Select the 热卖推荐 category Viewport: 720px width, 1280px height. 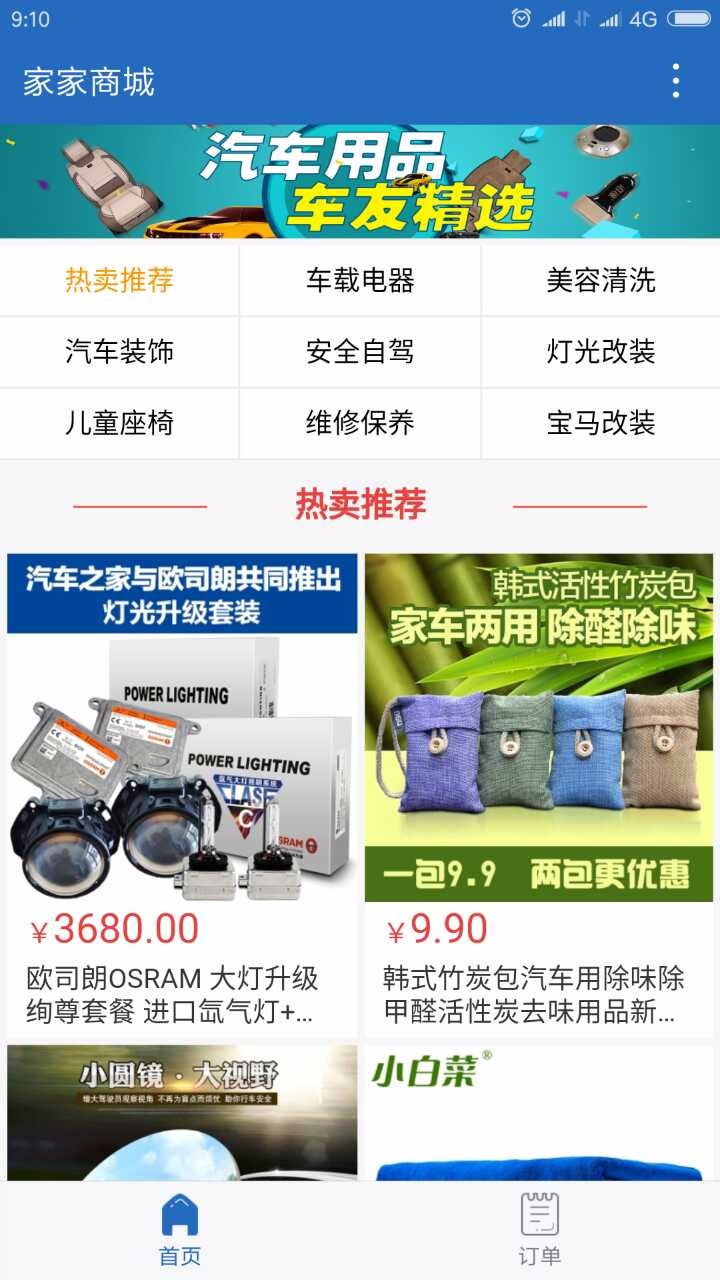point(120,280)
